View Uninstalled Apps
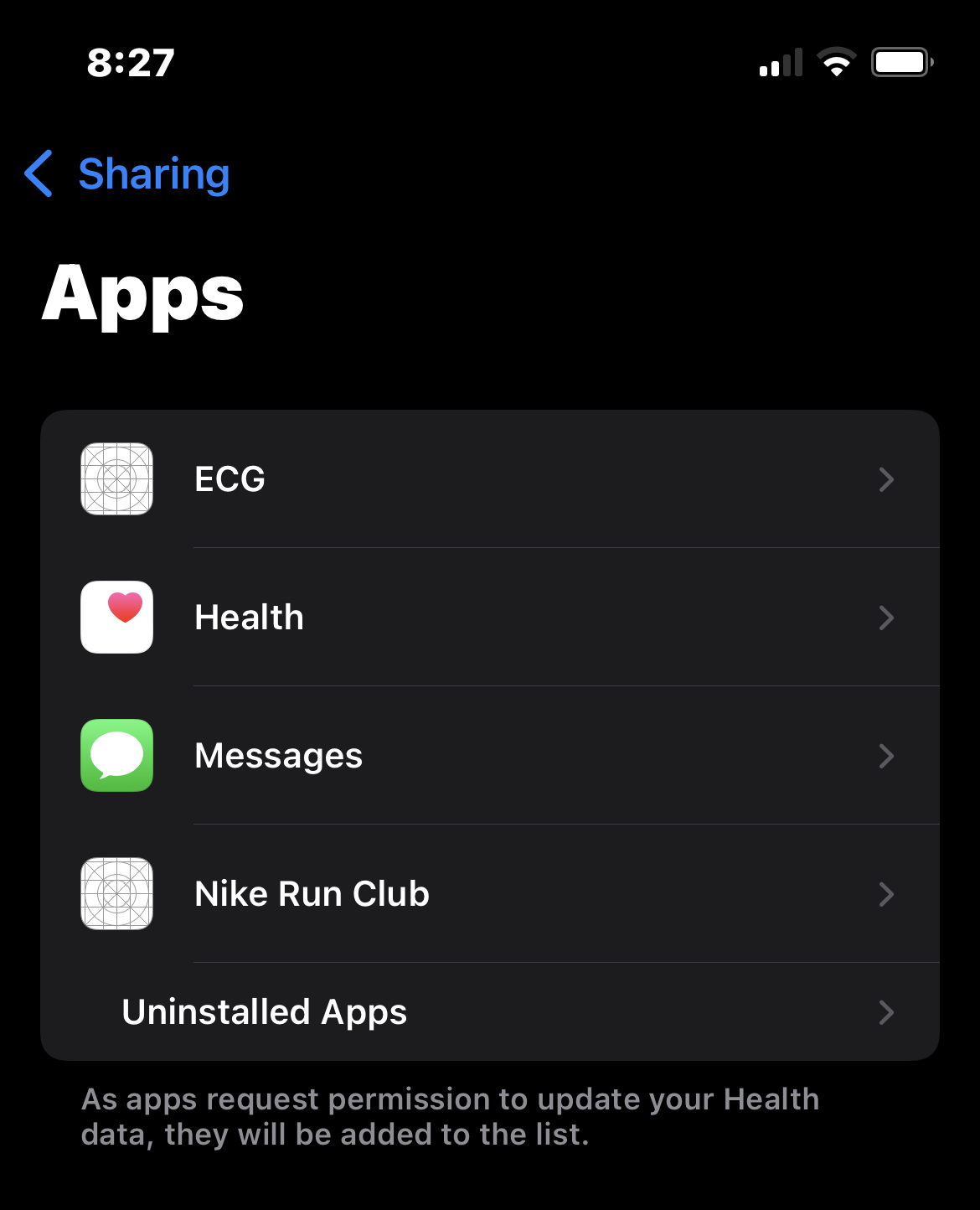 click(489, 1012)
